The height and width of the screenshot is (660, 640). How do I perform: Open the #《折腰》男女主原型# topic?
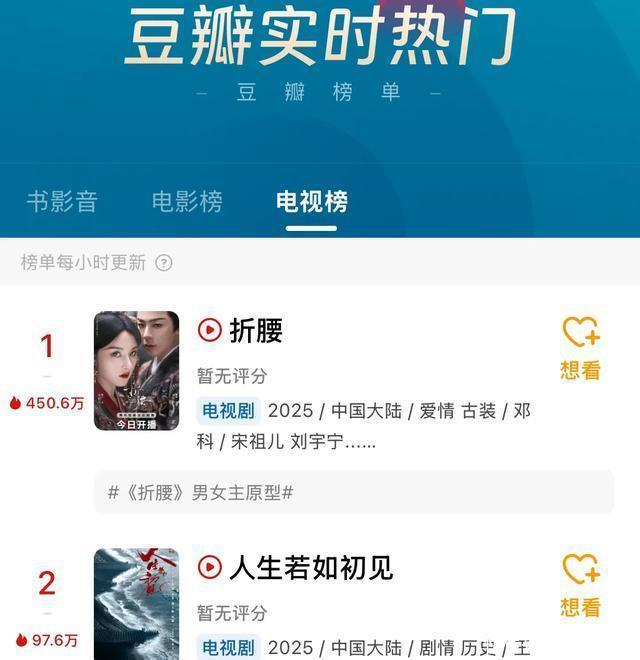click(200, 493)
